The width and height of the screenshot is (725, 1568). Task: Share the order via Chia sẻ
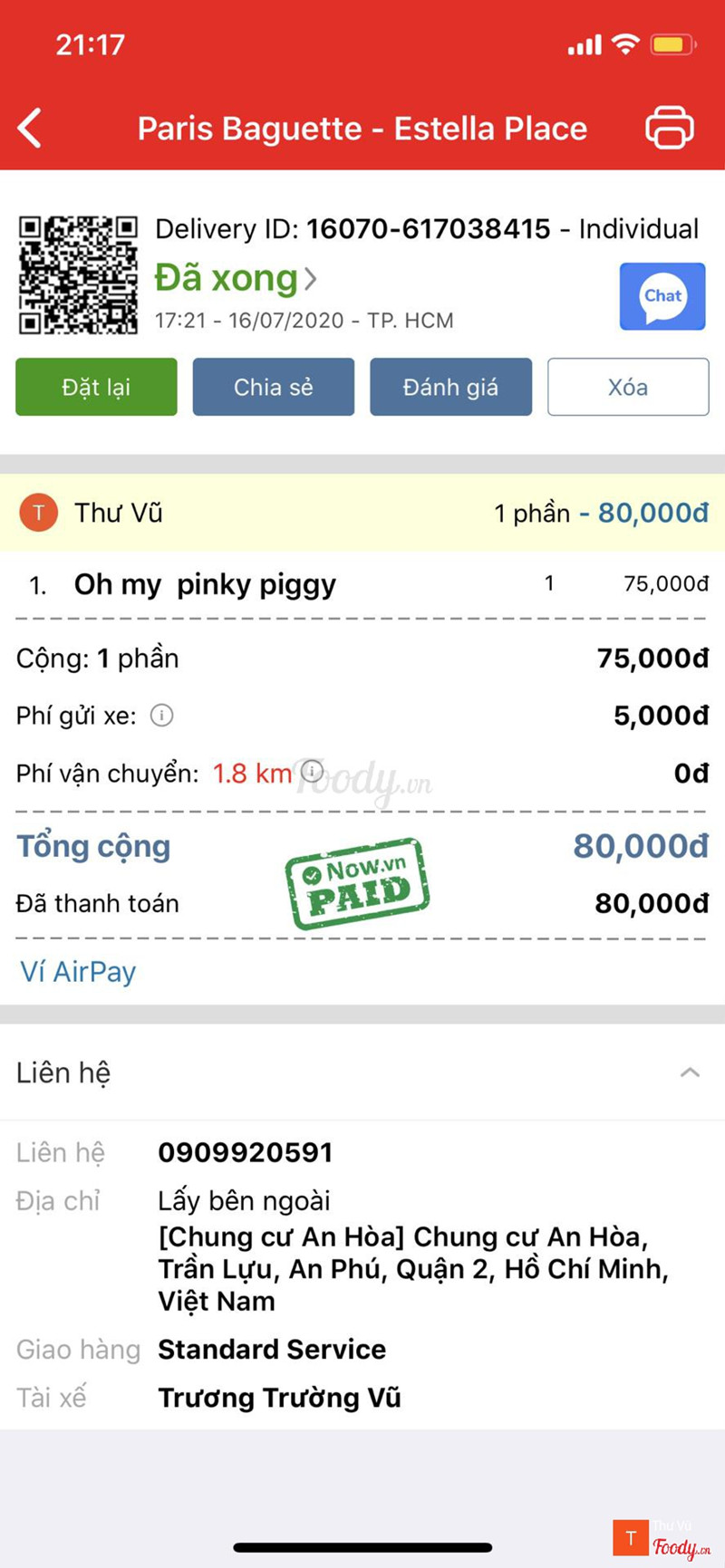coord(273,387)
